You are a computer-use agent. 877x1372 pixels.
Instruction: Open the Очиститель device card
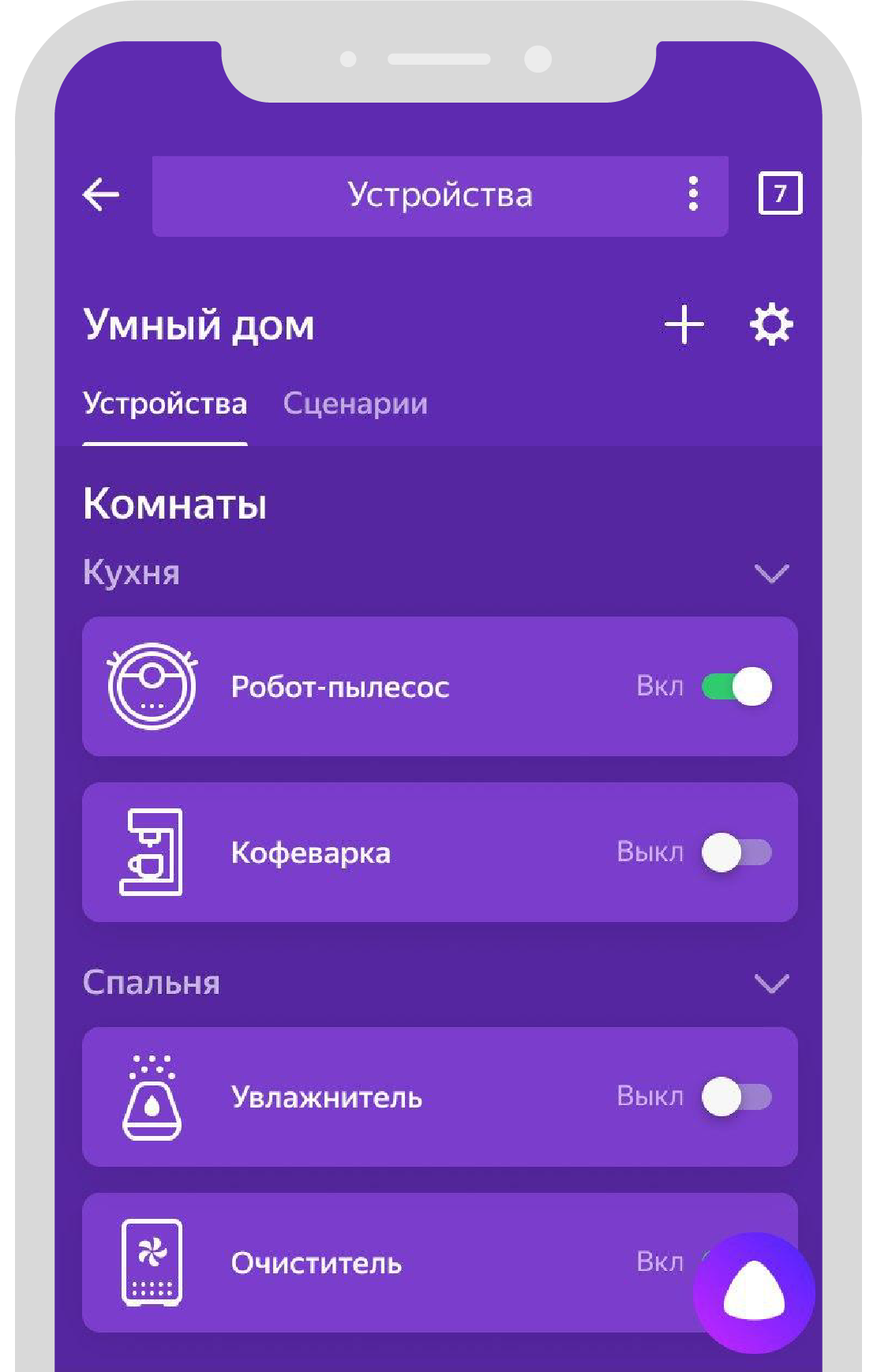point(316,1263)
